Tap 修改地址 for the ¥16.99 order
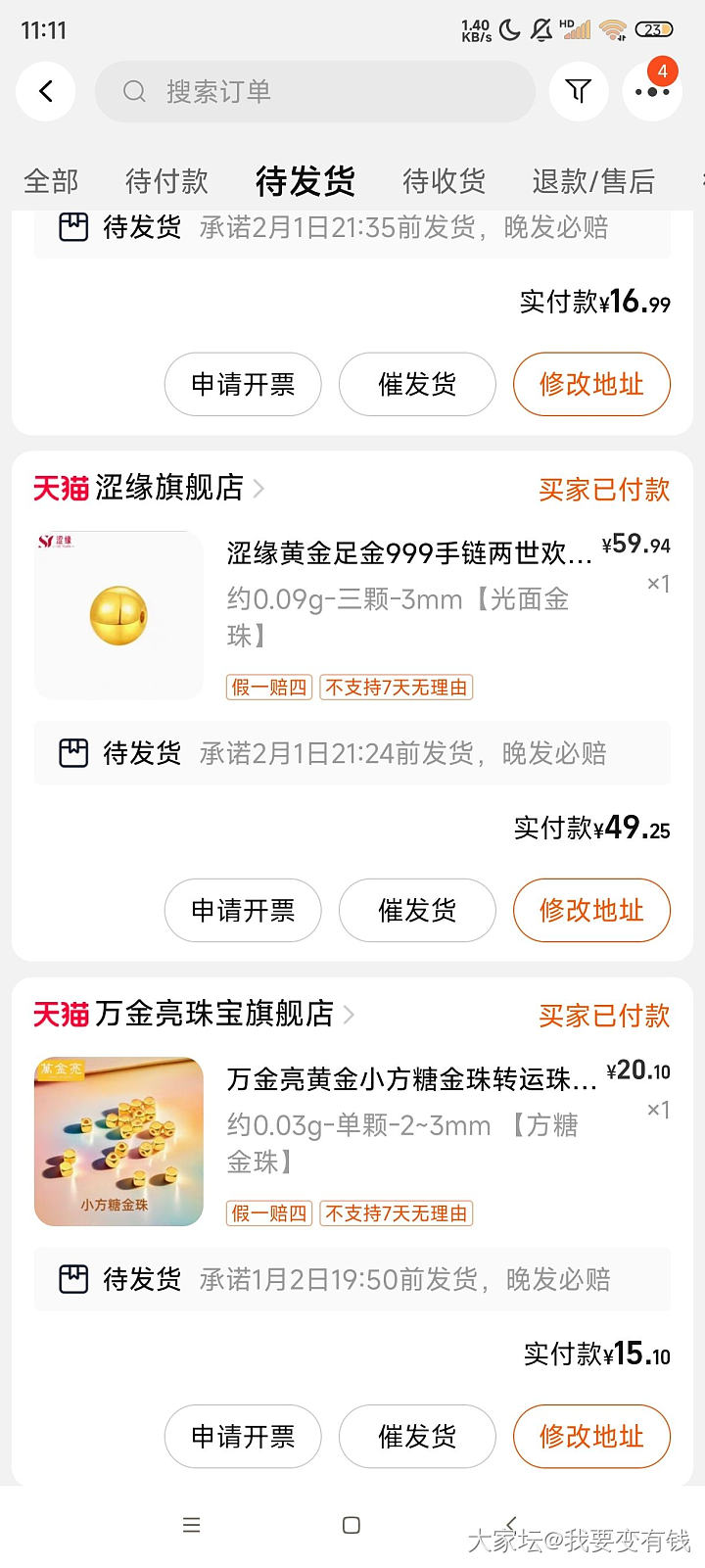Image resolution: width=705 pixels, height=1568 pixels. click(591, 384)
